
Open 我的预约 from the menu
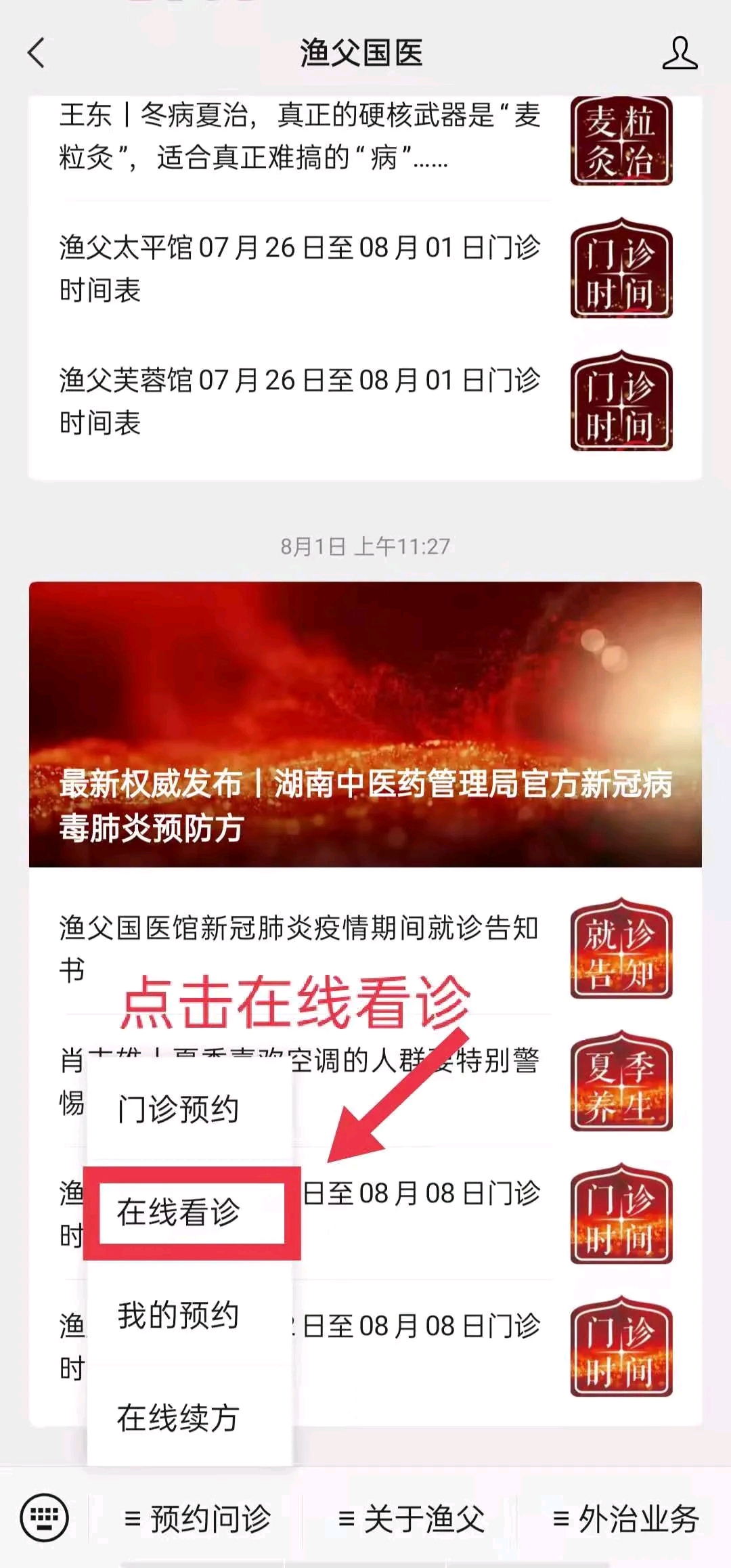click(179, 1315)
